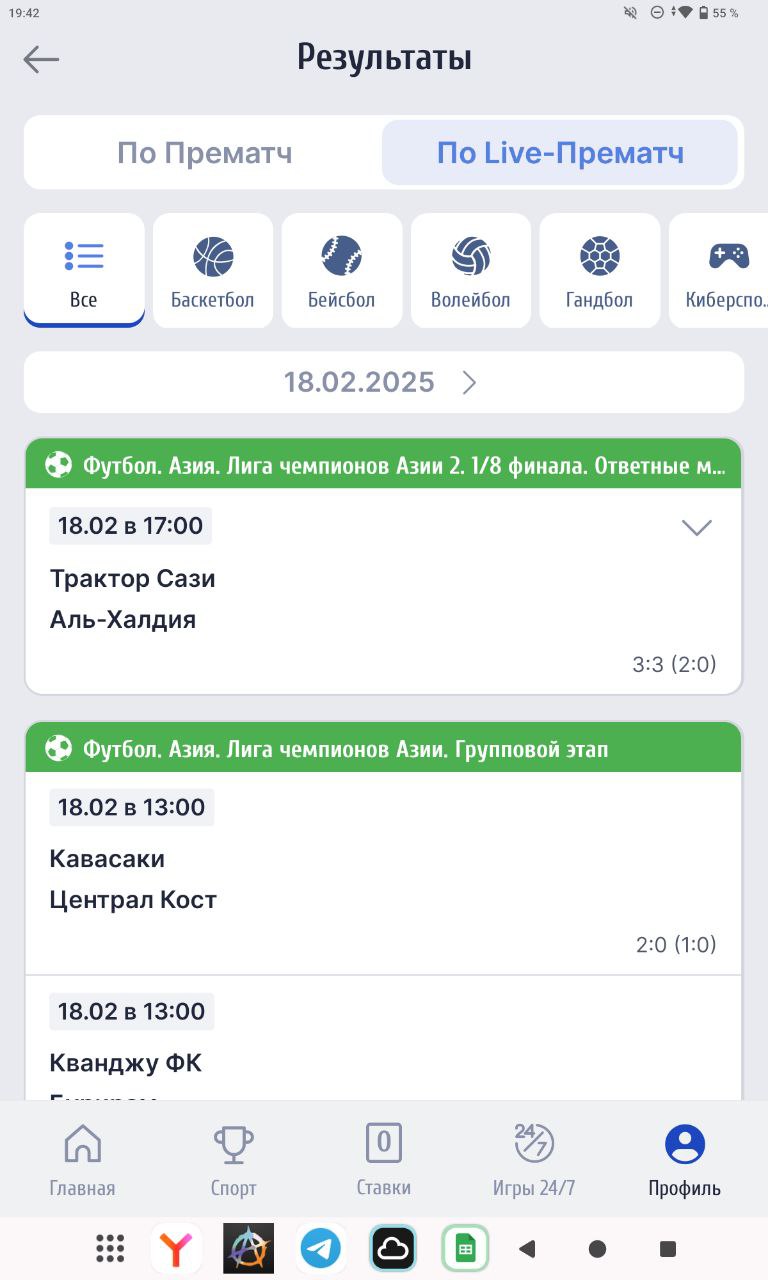Viewport: 768px width, 1280px height.
Task: Filter results by Киберспорт
Action: pos(718,270)
